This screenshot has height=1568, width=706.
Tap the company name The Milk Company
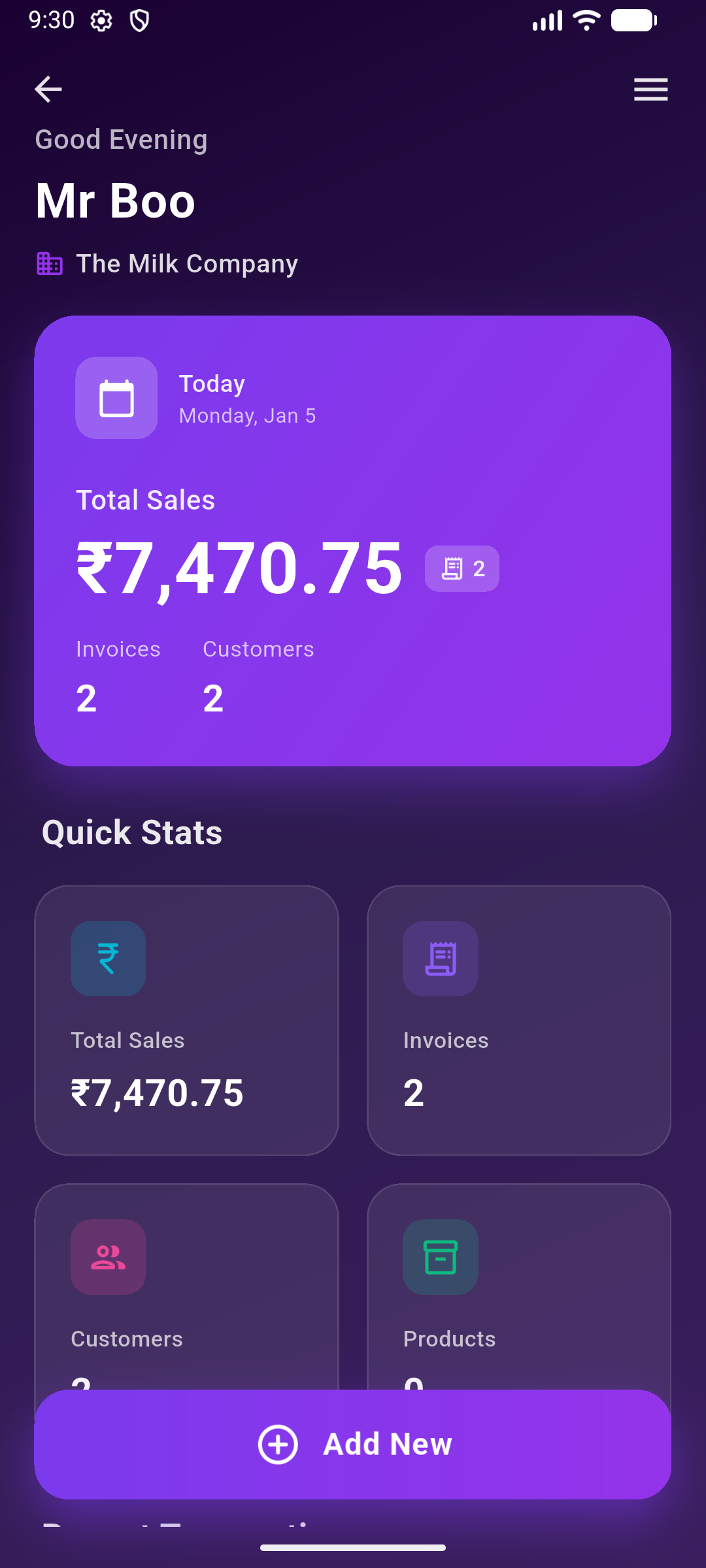(x=187, y=263)
